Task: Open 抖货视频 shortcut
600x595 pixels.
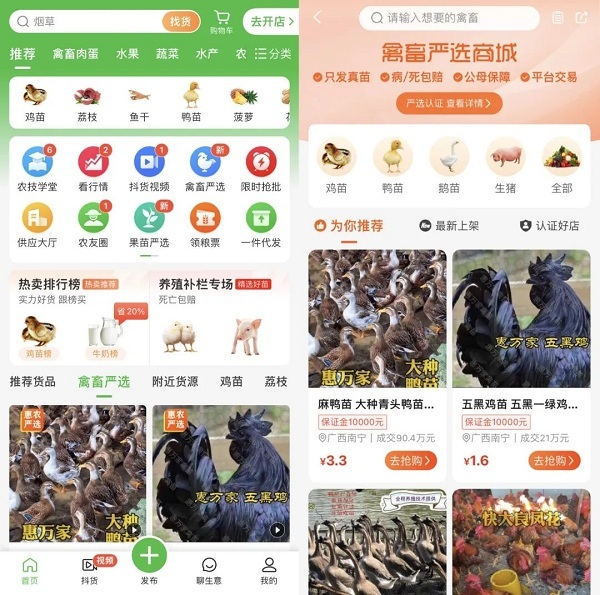Action: pos(149,167)
